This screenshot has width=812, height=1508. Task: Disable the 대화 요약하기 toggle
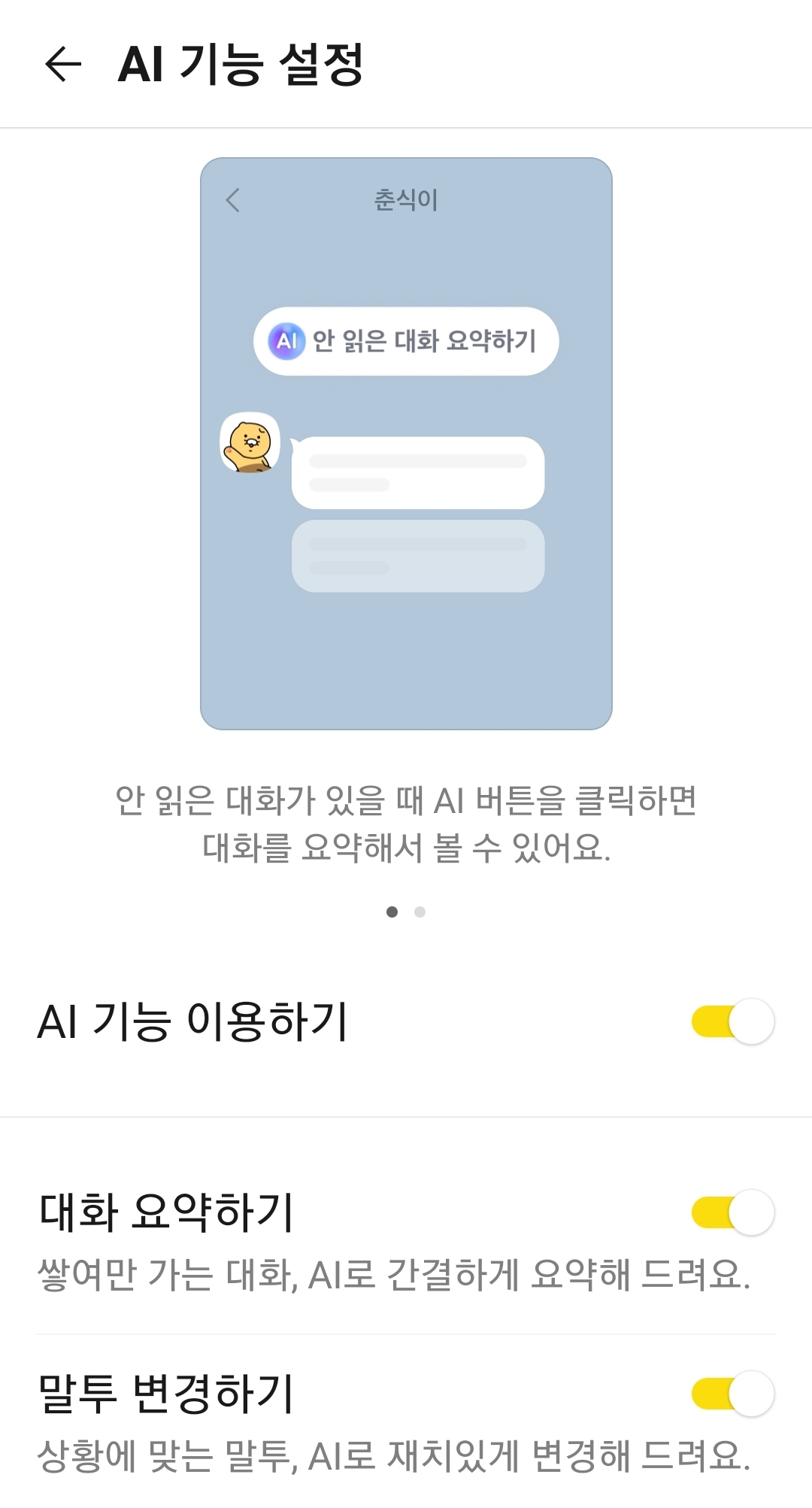[732, 1212]
